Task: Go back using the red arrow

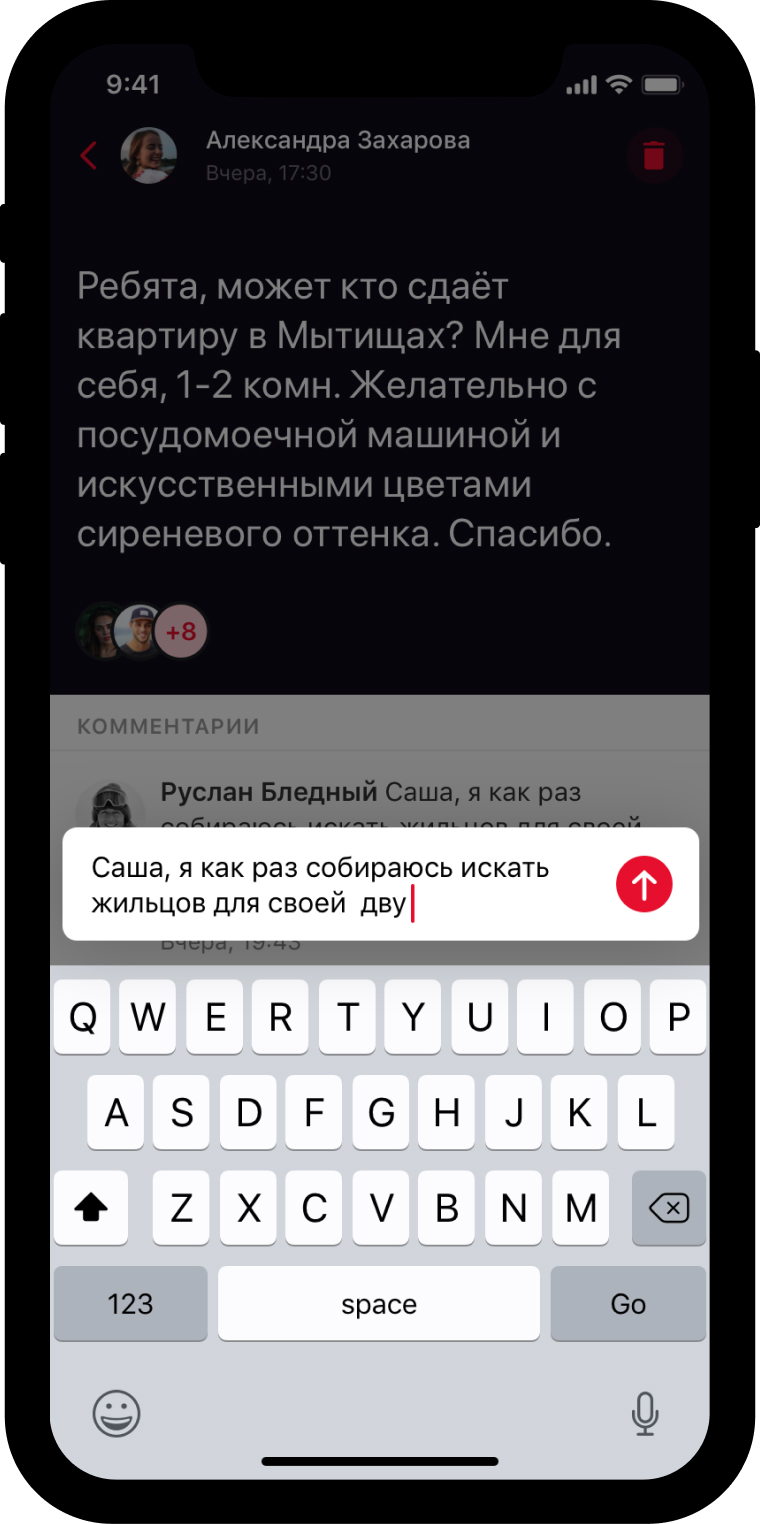Action: [x=89, y=156]
